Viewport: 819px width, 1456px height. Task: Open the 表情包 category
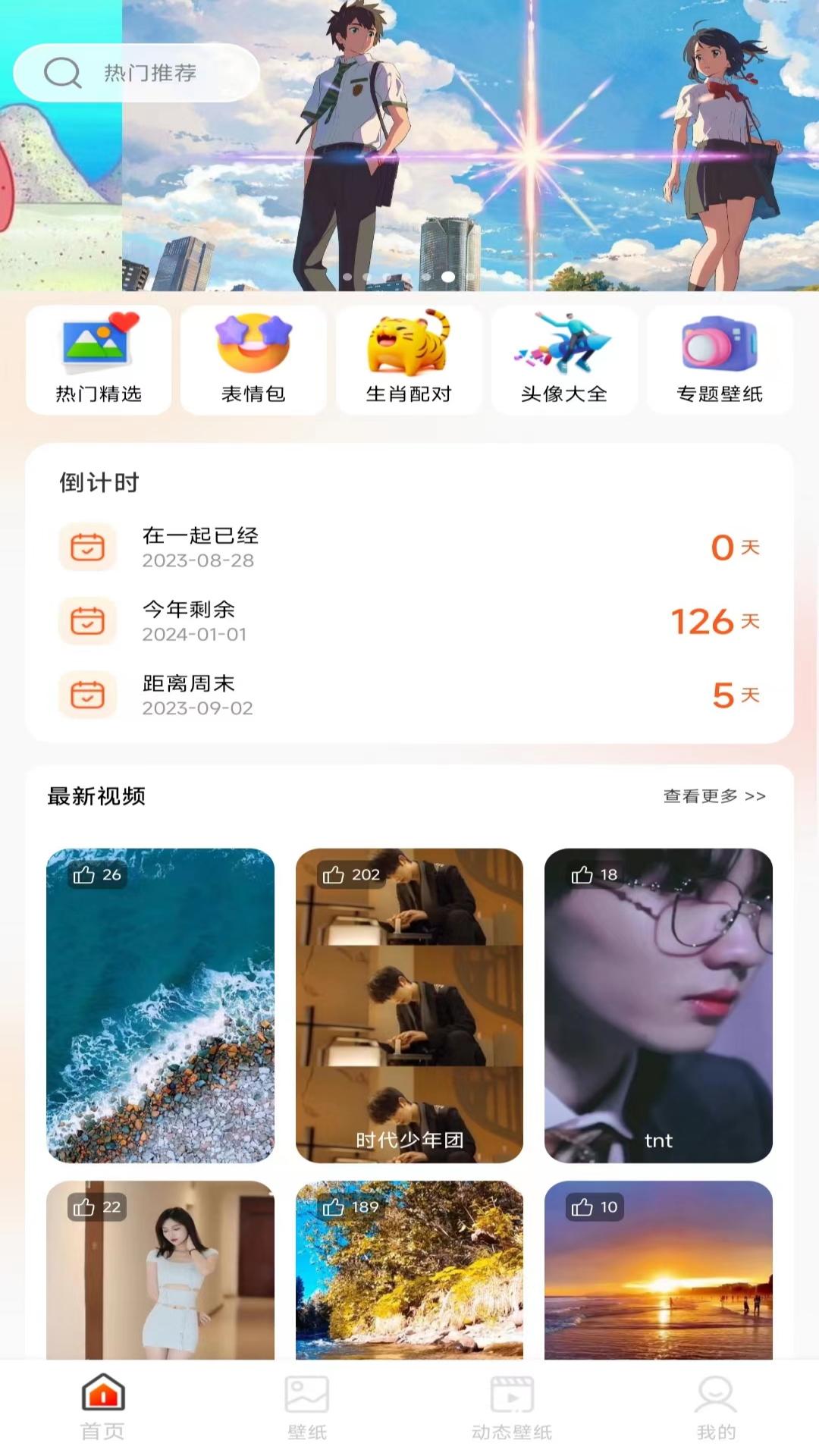pos(253,360)
